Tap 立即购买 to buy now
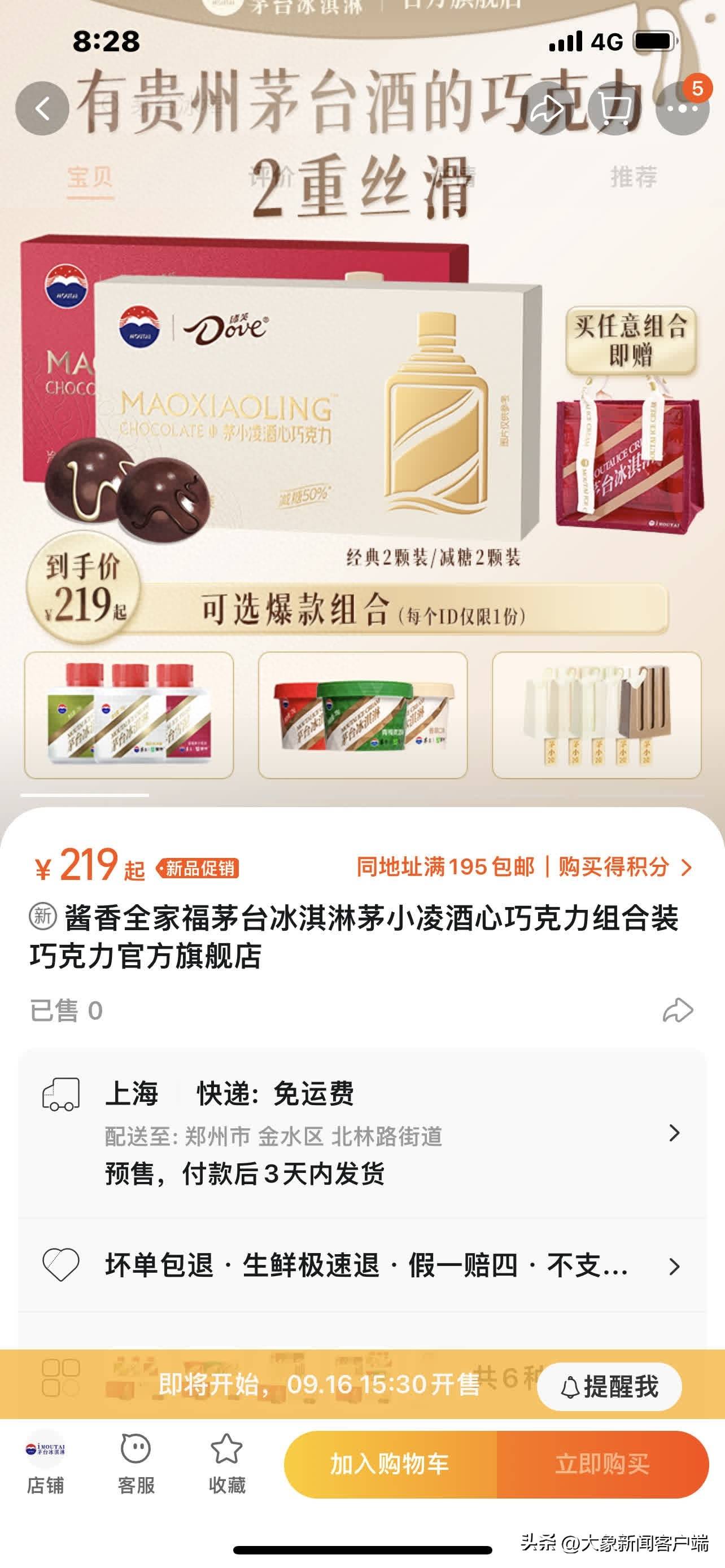The image size is (725, 1568). (x=602, y=1464)
